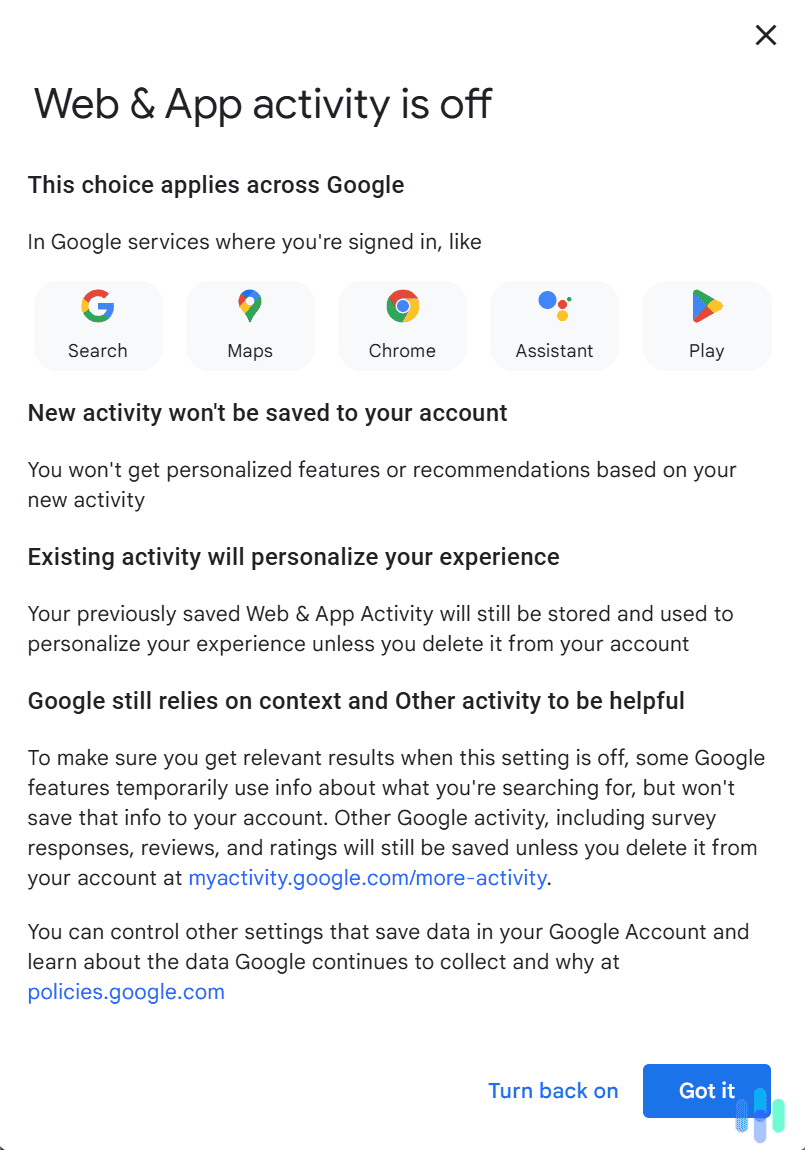
Task: Click the Search service card
Action: 97,325
